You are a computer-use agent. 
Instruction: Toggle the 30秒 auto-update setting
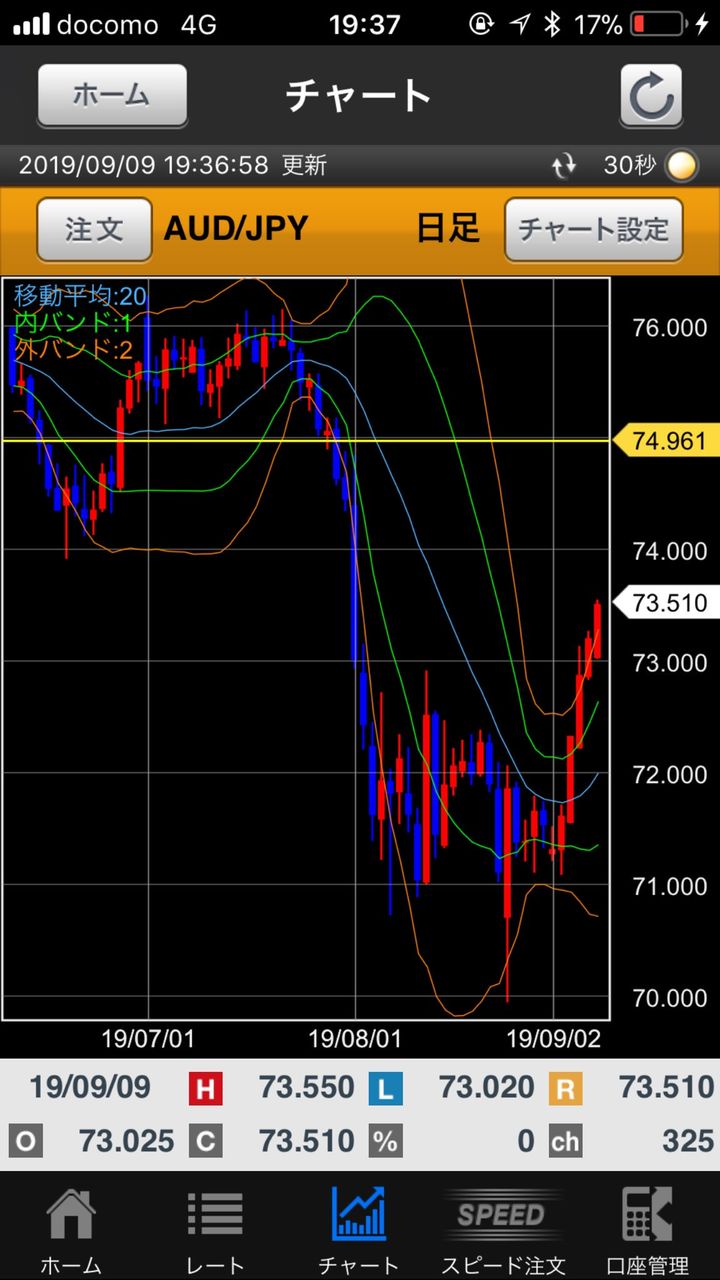(647, 165)
